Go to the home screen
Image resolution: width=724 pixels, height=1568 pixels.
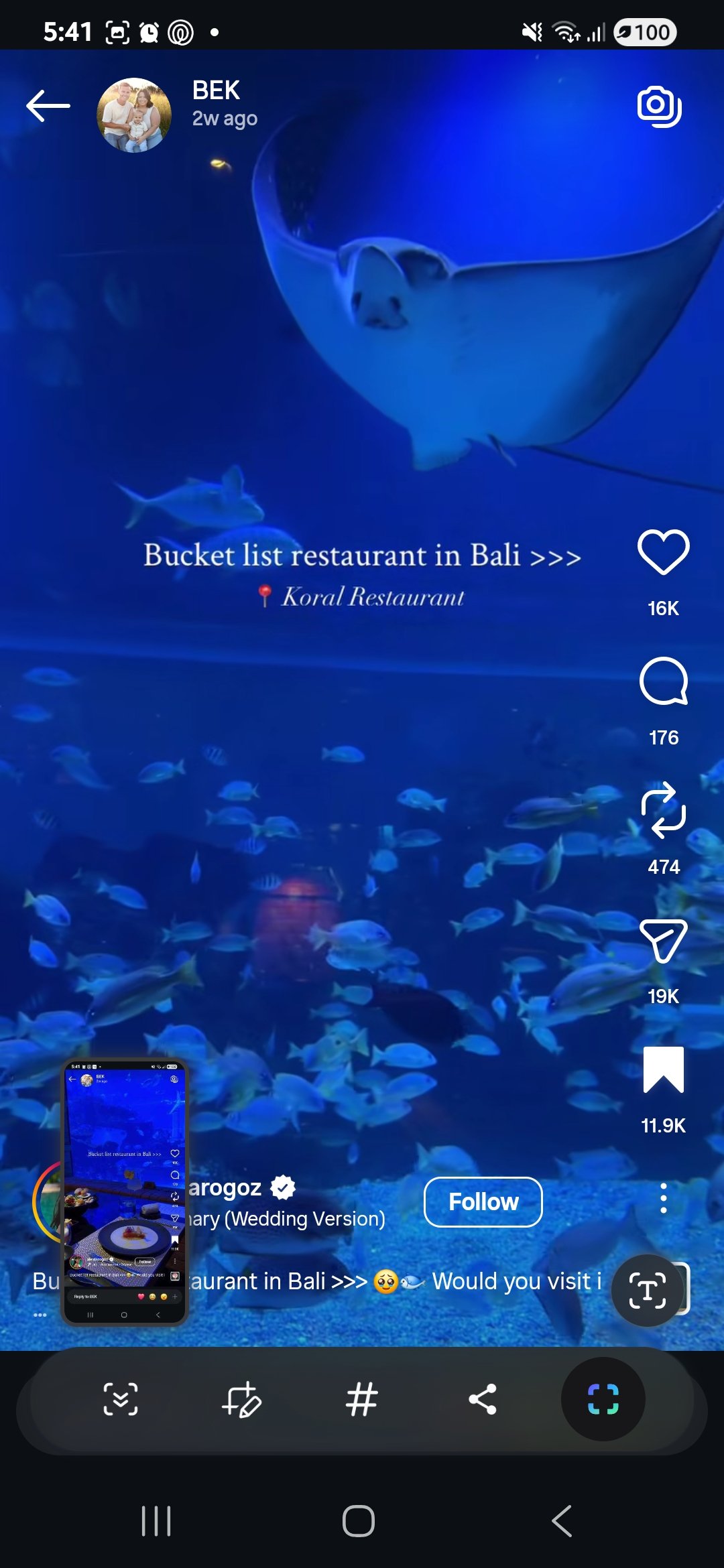[x=359, y=1521]
